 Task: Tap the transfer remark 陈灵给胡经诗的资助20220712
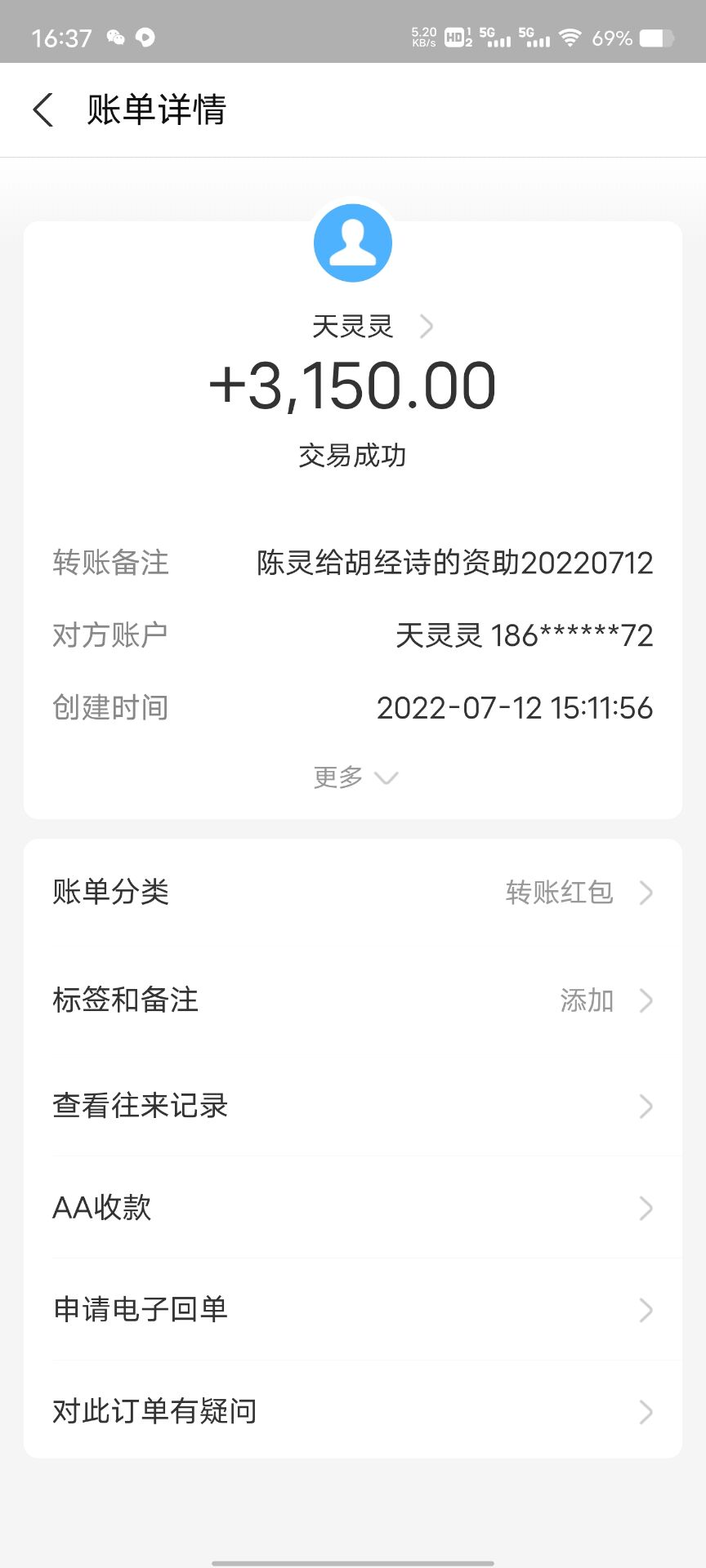coord(454,563)
